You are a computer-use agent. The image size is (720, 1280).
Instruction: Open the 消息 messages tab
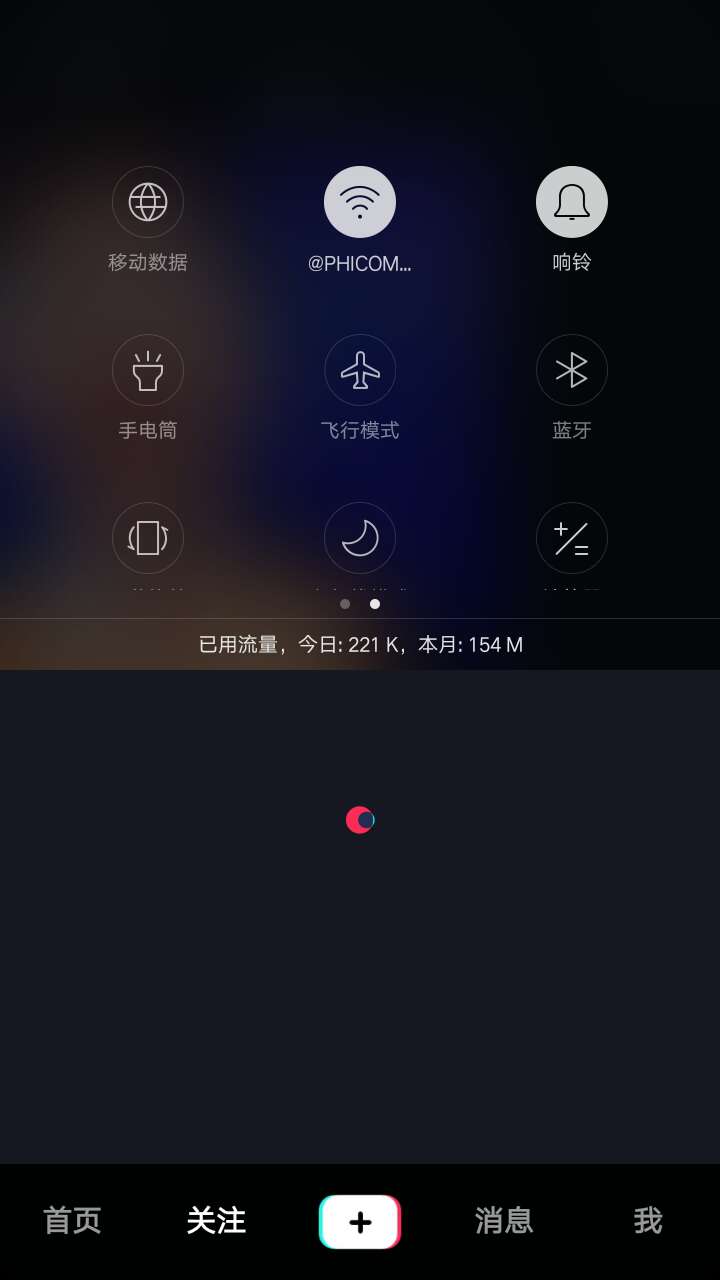pyautogui.click(x=504, y=1221)
